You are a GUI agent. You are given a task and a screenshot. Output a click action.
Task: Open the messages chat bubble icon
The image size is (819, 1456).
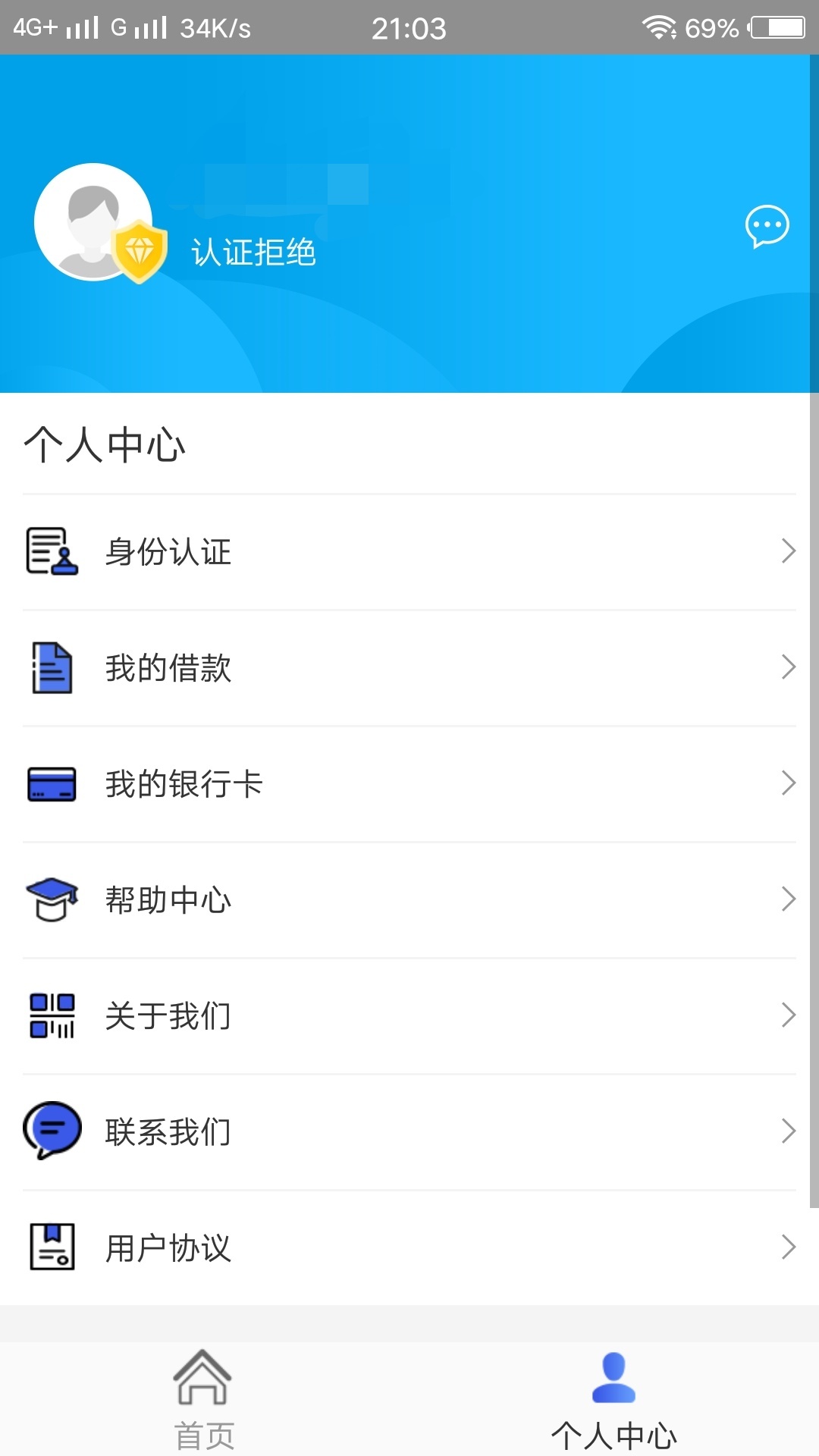(767, 226)
